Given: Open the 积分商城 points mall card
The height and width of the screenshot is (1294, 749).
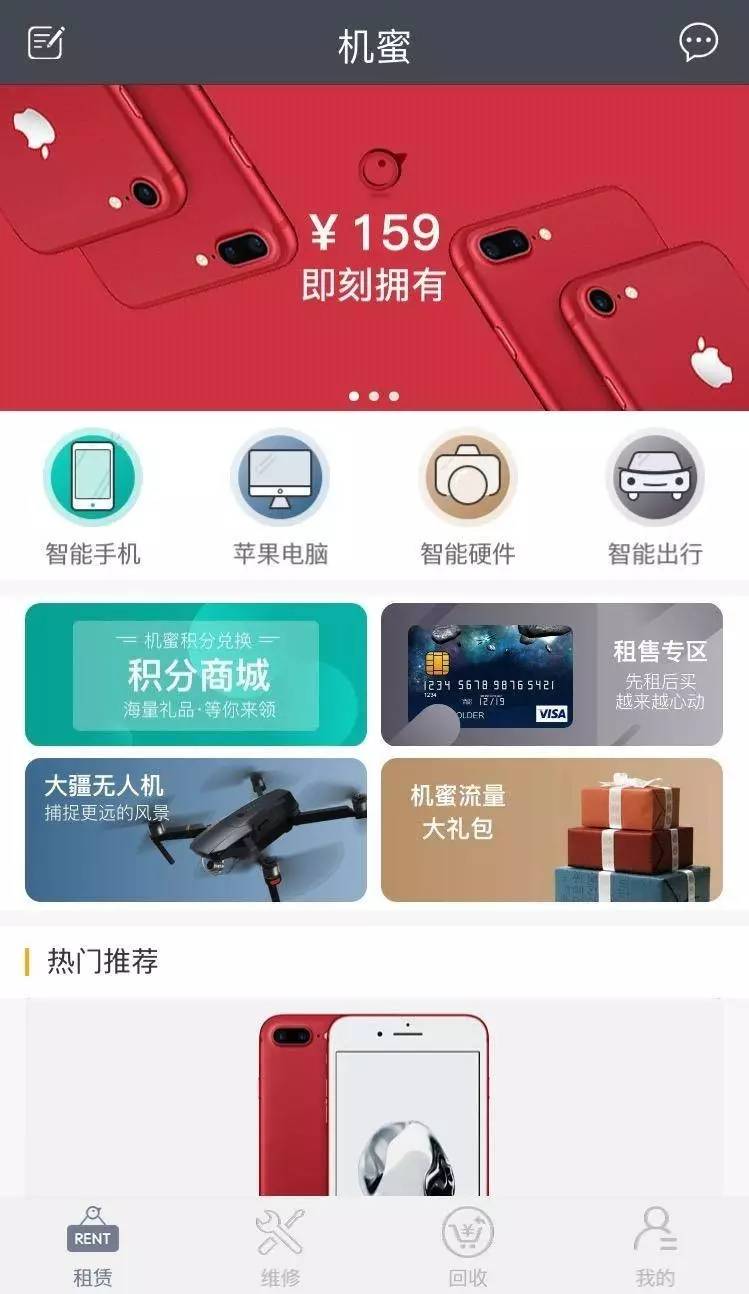Looking at the screenshot, I should point(196,674).
